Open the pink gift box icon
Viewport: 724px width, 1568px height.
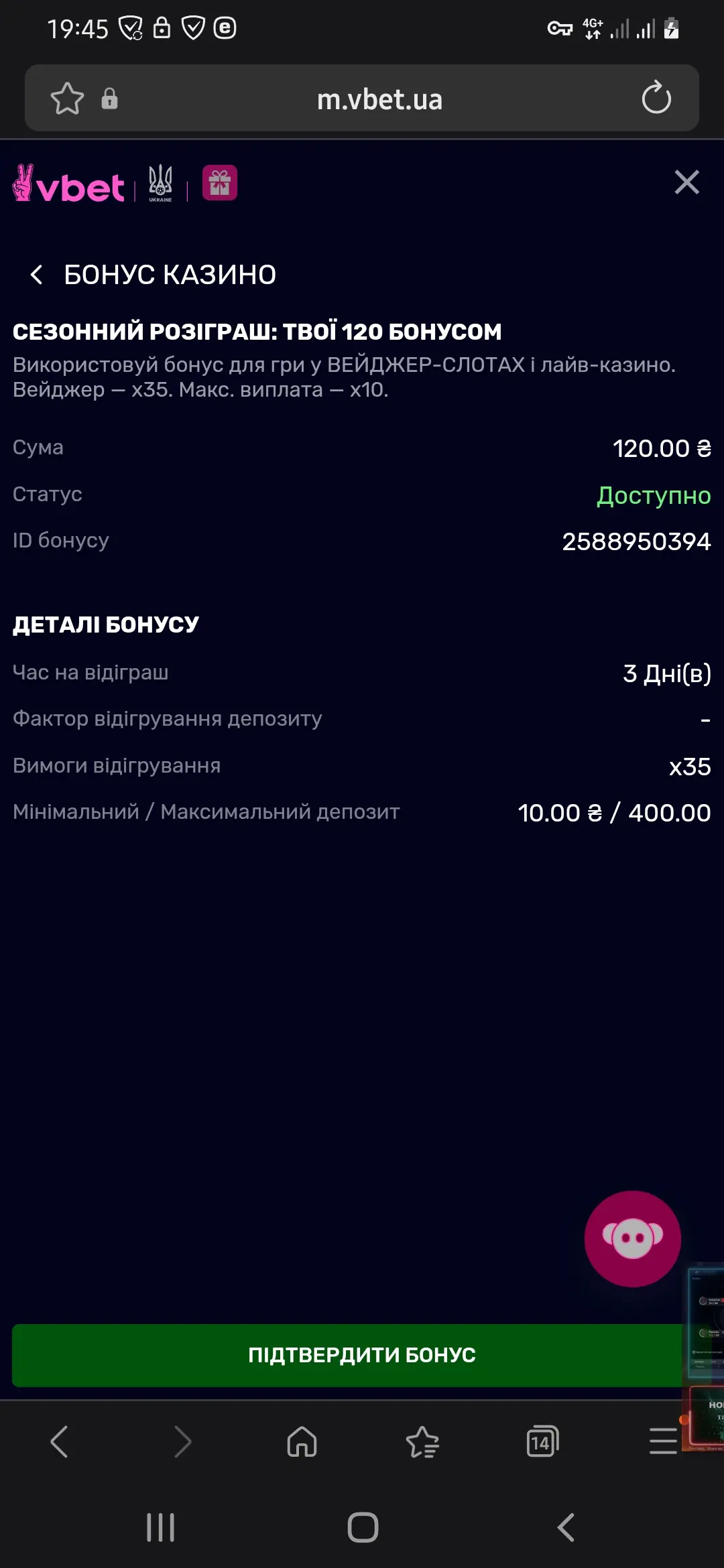click(220, 183)
